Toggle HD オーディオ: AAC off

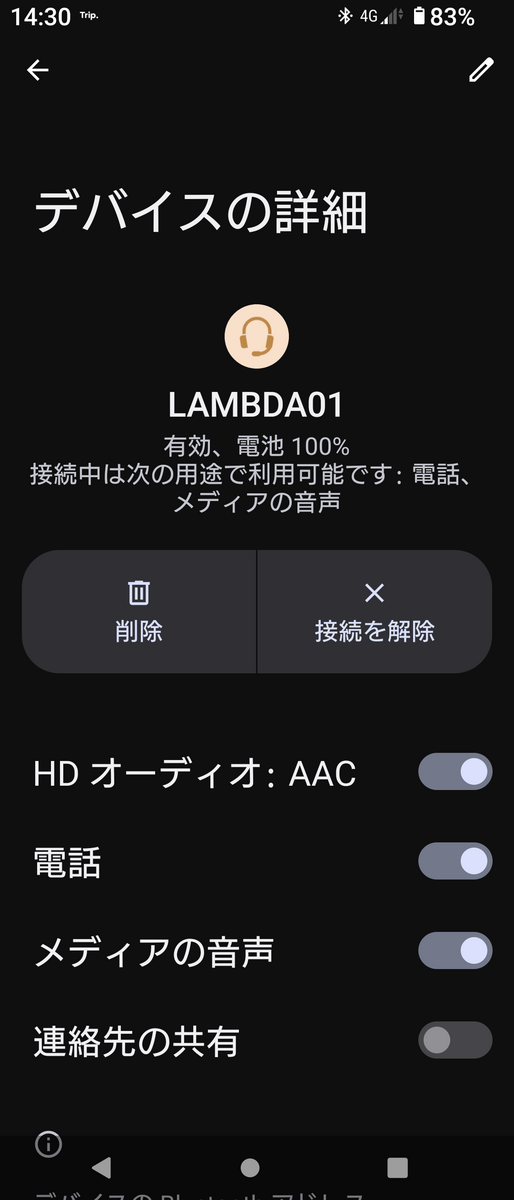tap(455, 772)
